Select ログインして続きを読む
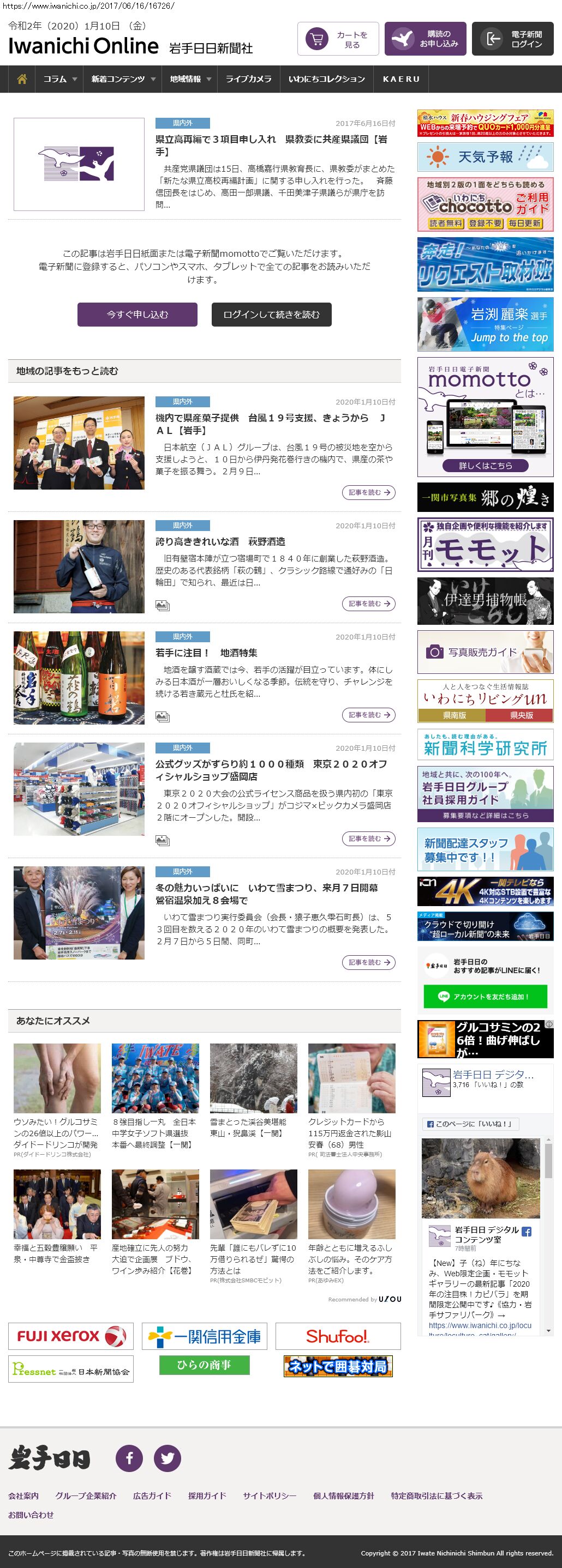 [x=271, y=315]
